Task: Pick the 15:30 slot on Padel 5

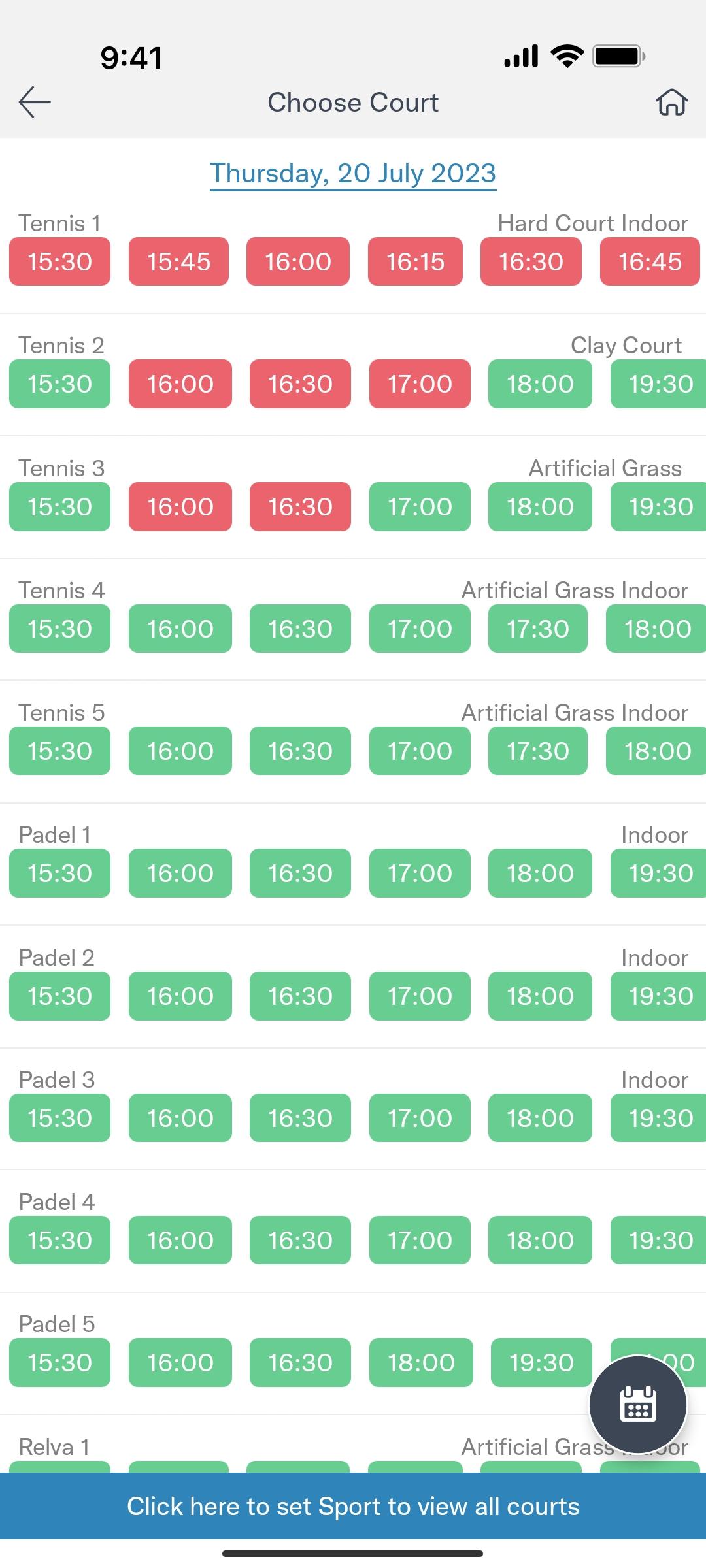Action: coord(59,1362)
